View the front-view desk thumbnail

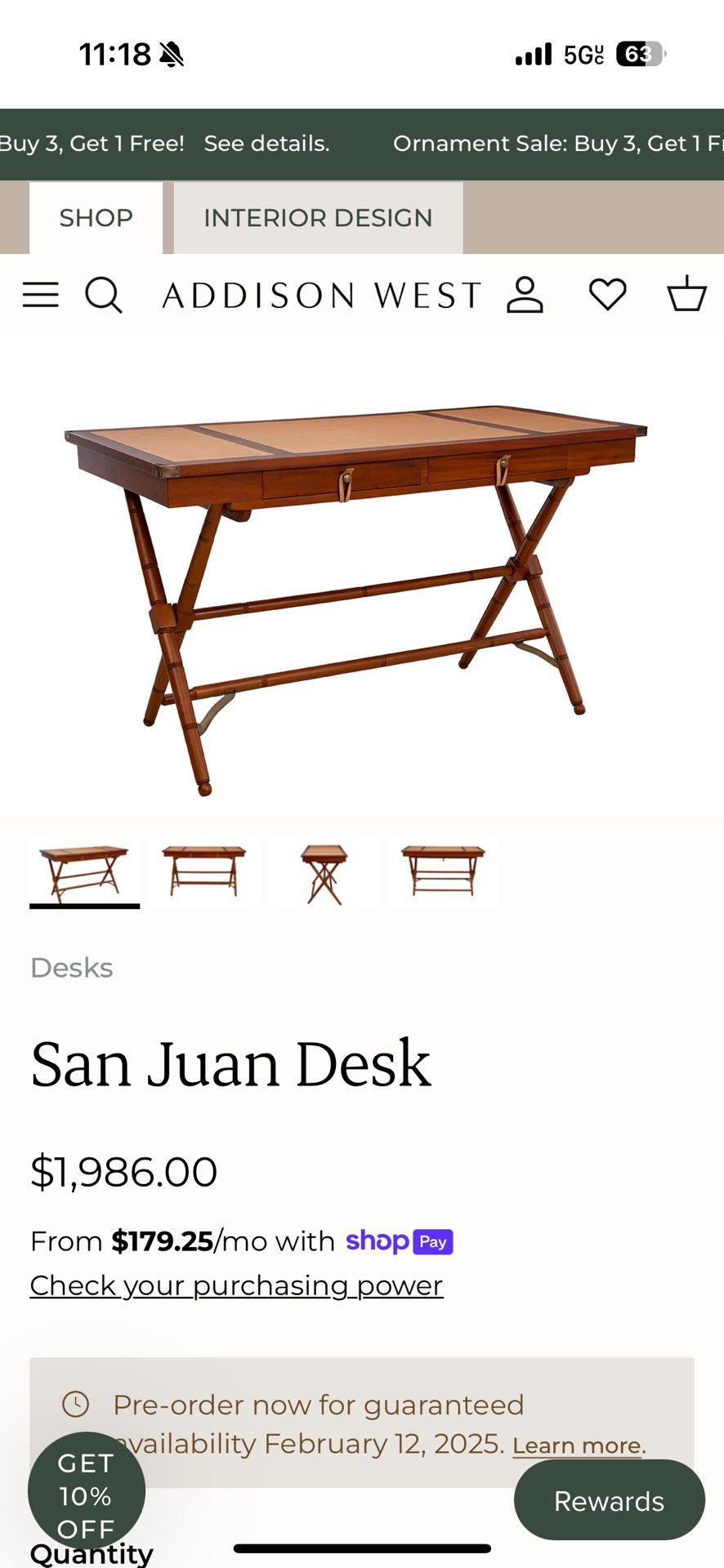point(203,871)
